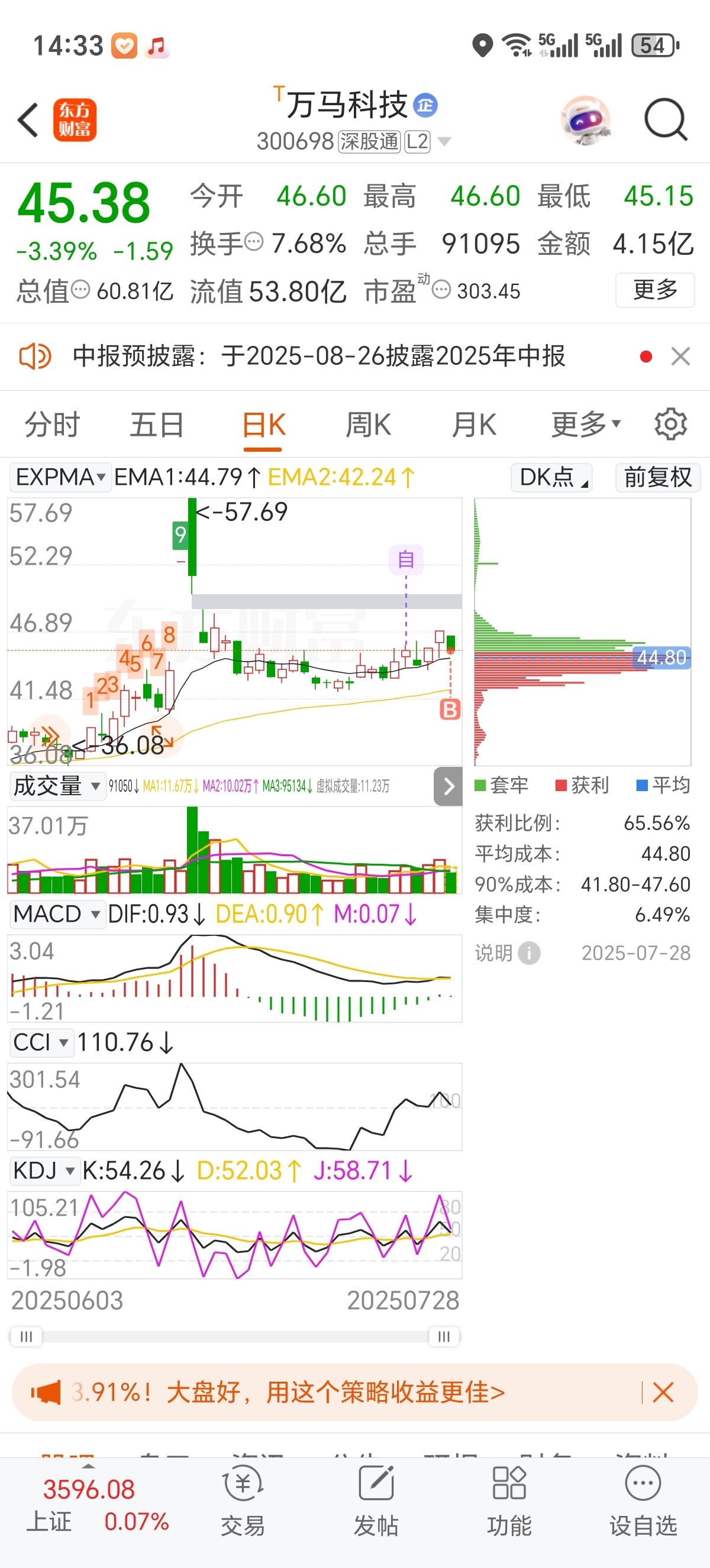The width and height of the screenshot is (710, 1568).
Task: Change the 前复权 adjustment setting
Action: (657, 477)
